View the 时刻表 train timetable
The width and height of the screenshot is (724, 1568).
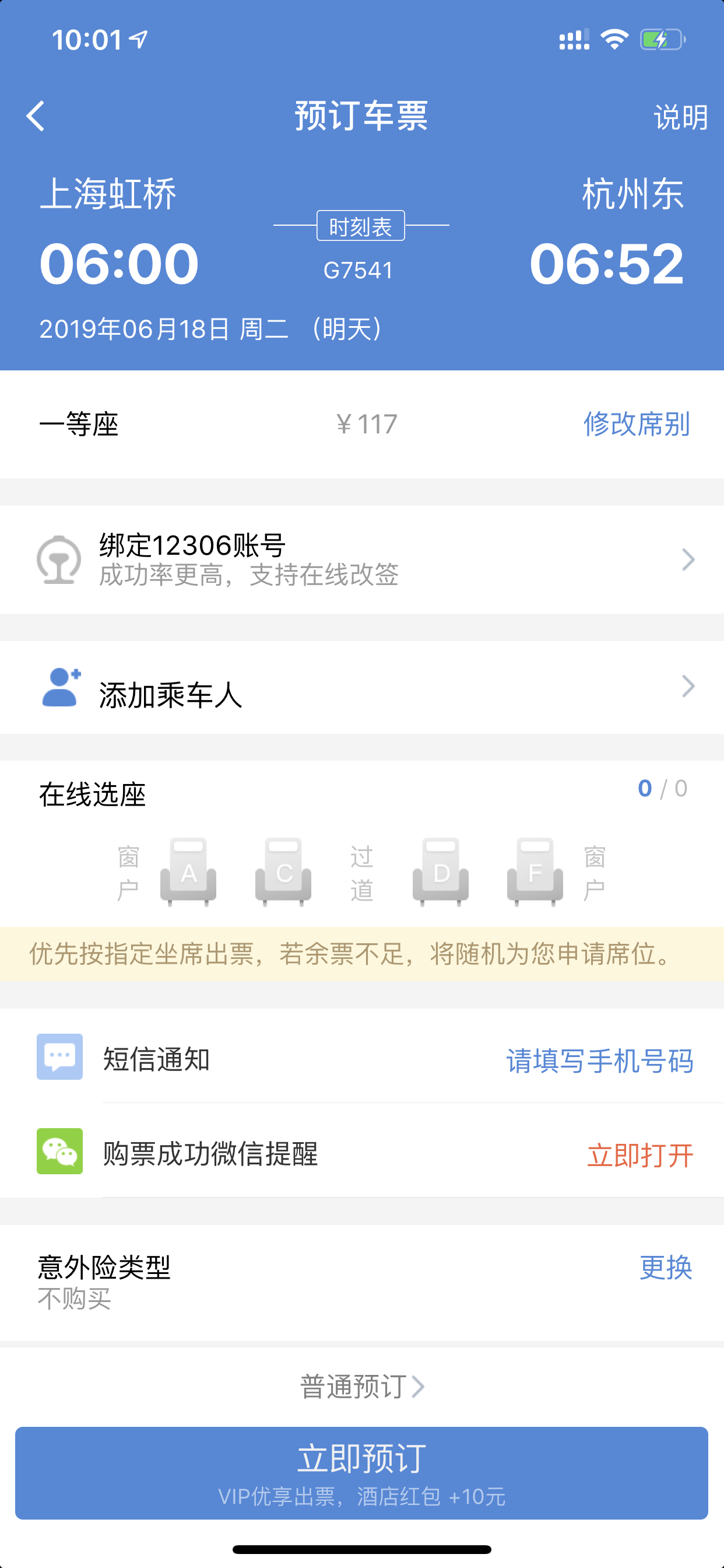[361, 226]
